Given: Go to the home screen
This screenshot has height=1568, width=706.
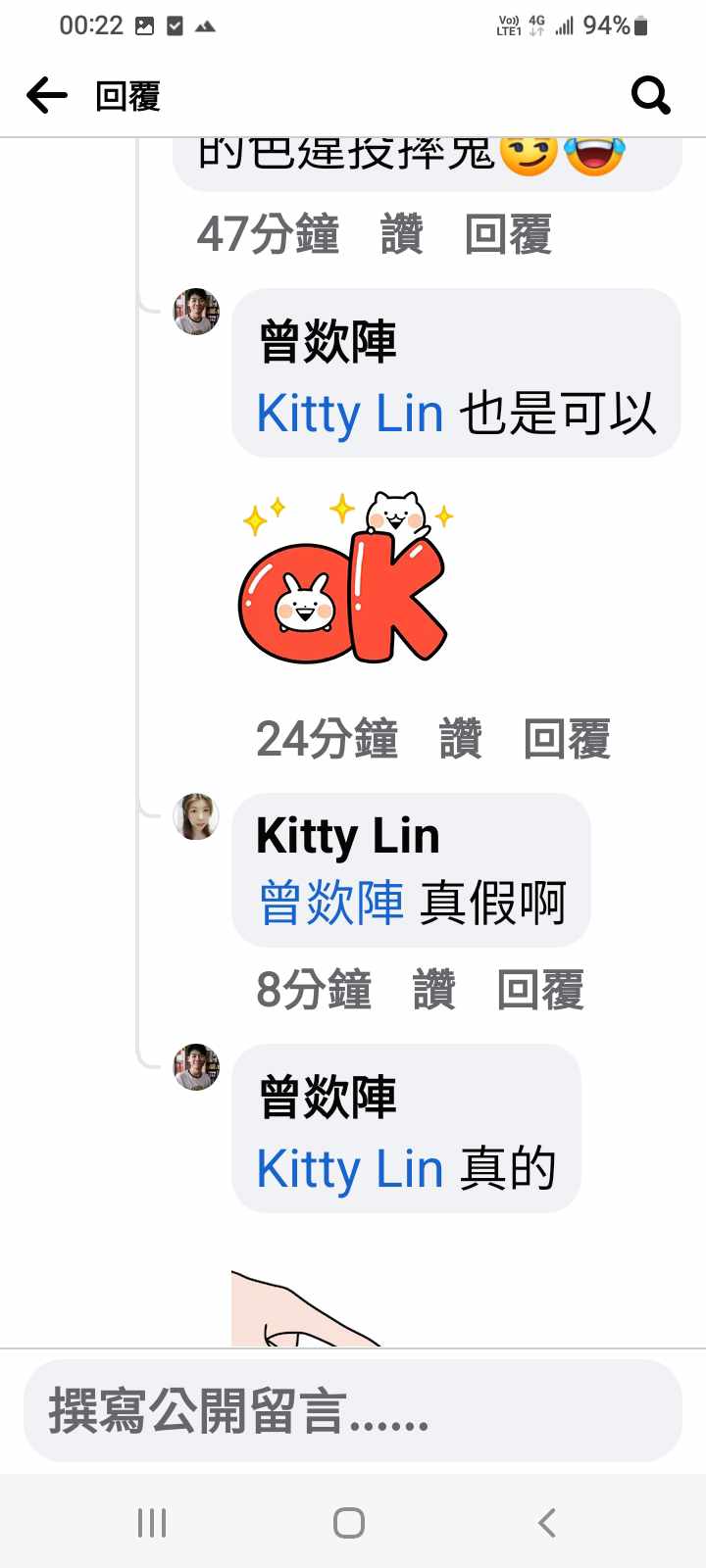Looking at the screenshot, I should [x=349, y=1522].
